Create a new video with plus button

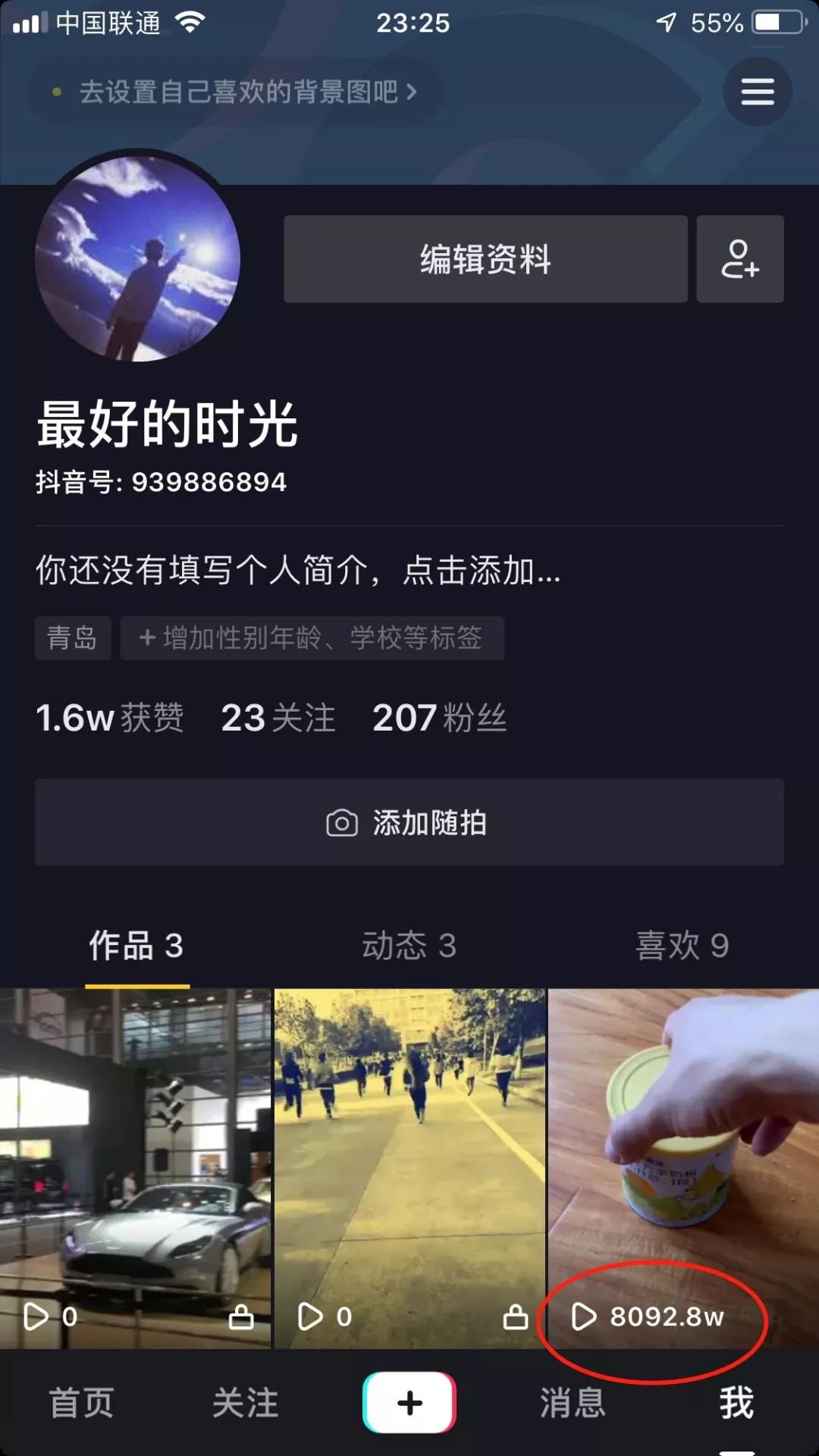[x=409, y=1402]
